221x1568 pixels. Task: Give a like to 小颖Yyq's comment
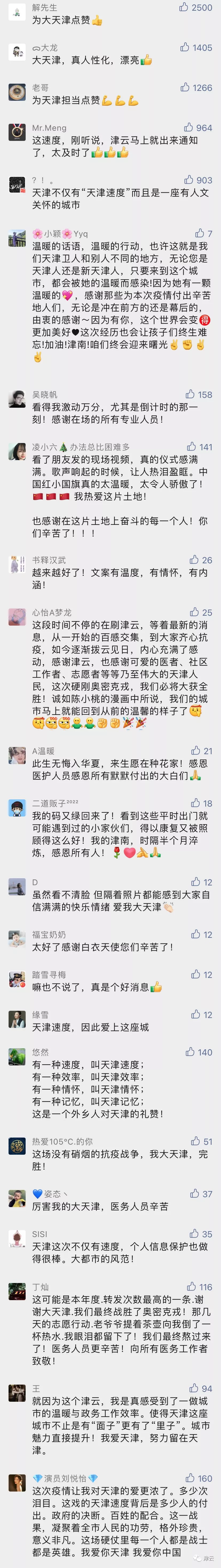point(199,233)
